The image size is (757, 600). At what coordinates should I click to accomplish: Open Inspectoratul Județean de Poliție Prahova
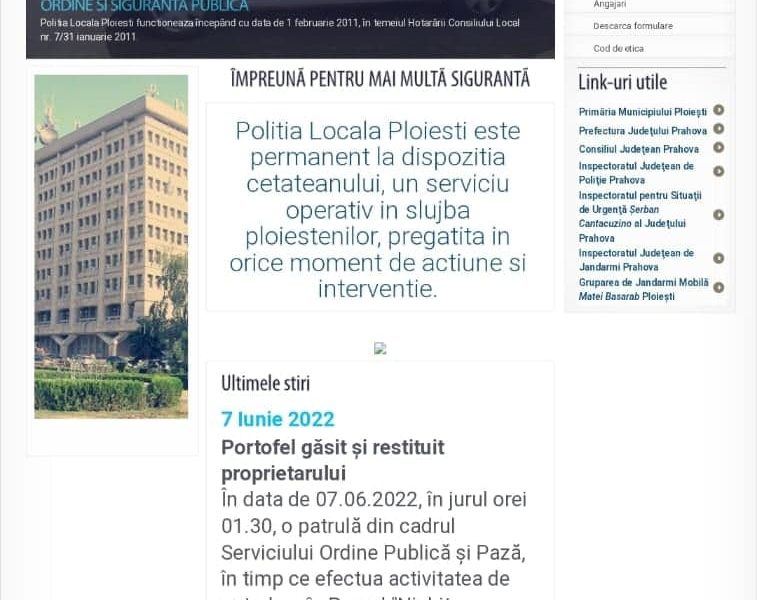tap(636, 173)
